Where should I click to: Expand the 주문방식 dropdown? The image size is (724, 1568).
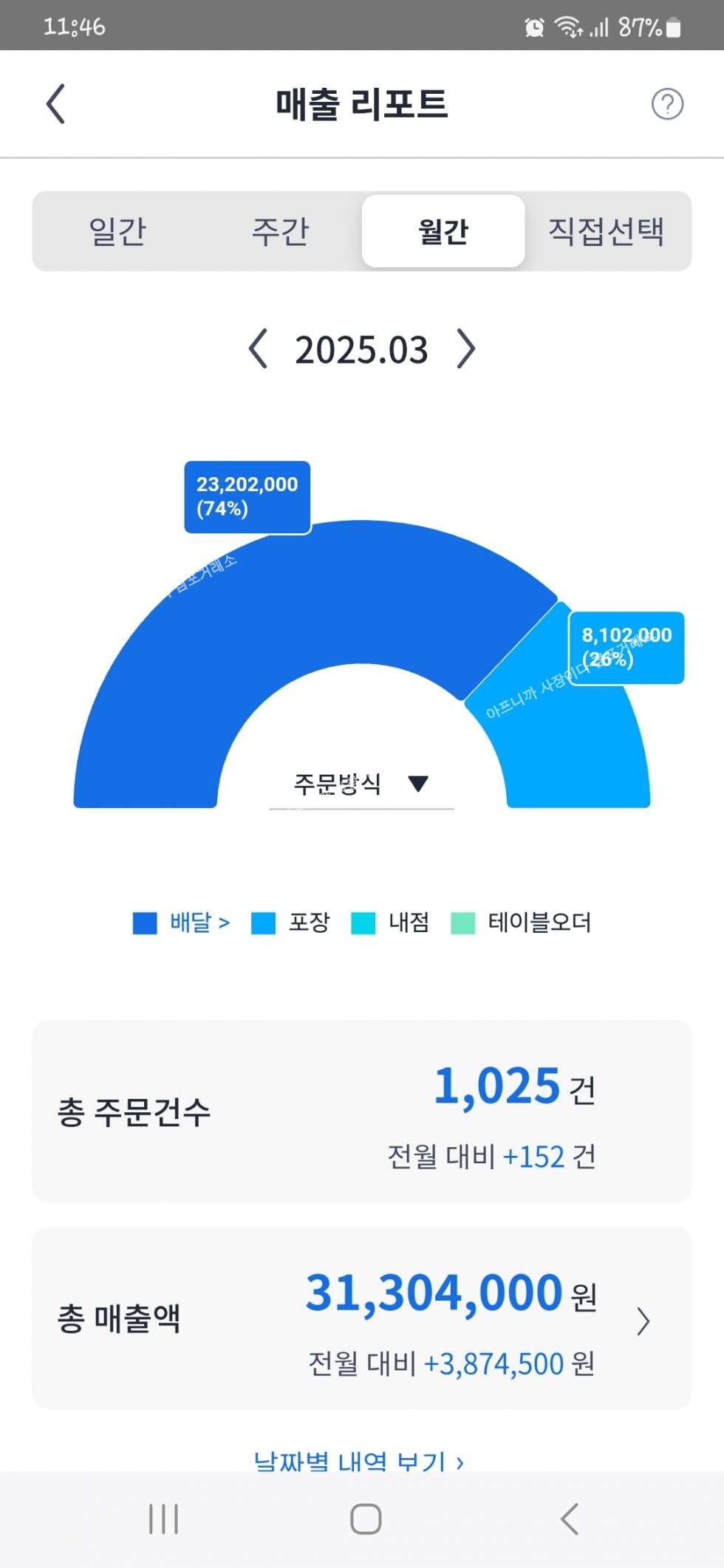tap(361, 784)
